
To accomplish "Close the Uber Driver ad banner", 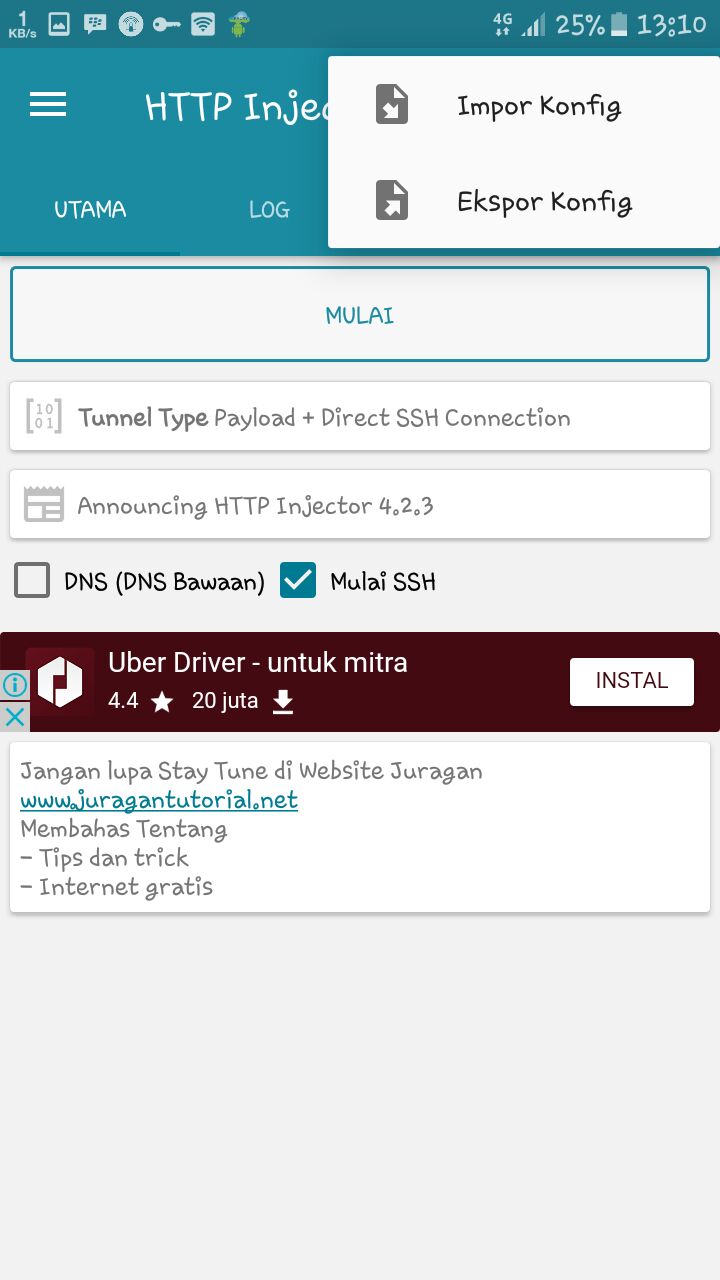I will click(14, 717).
